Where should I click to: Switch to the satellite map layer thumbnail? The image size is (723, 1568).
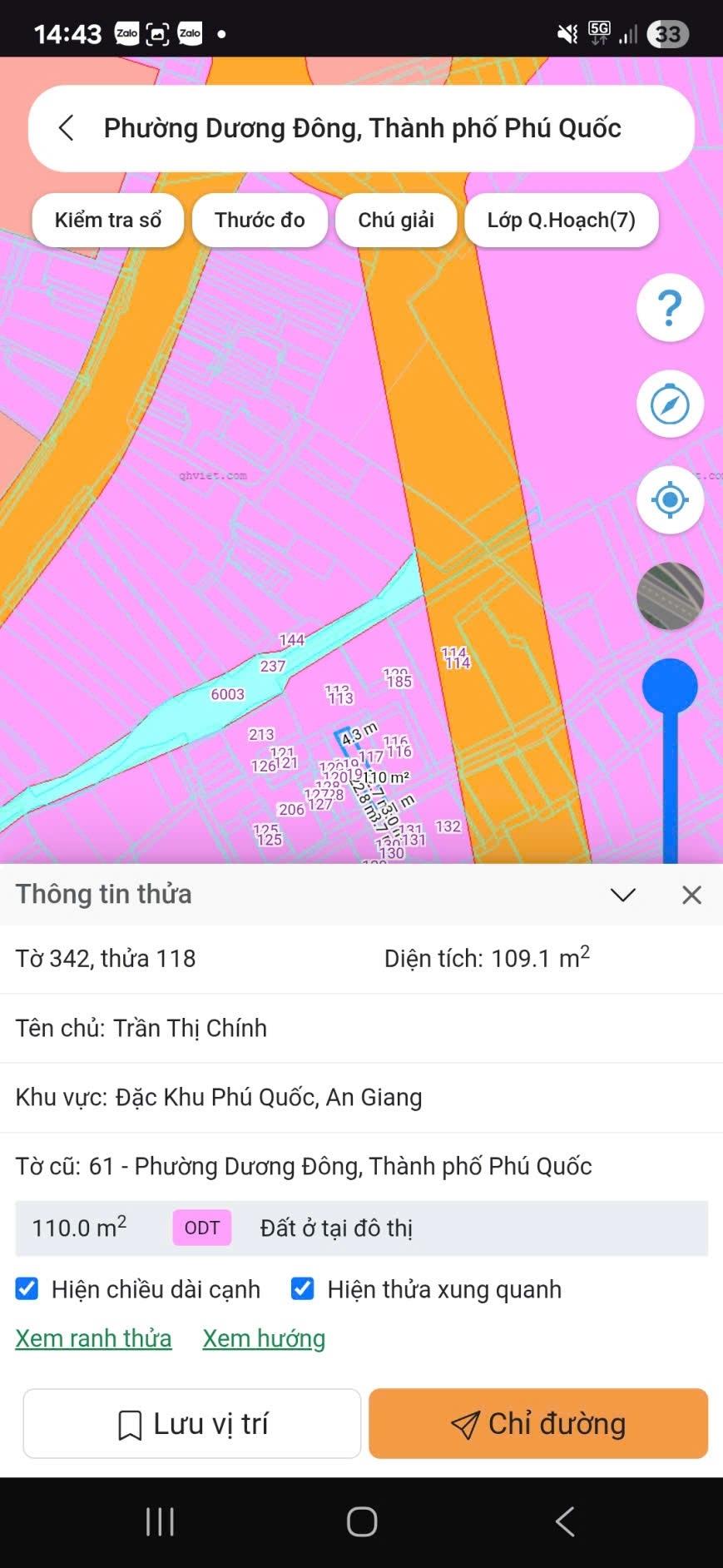(670, 596)
